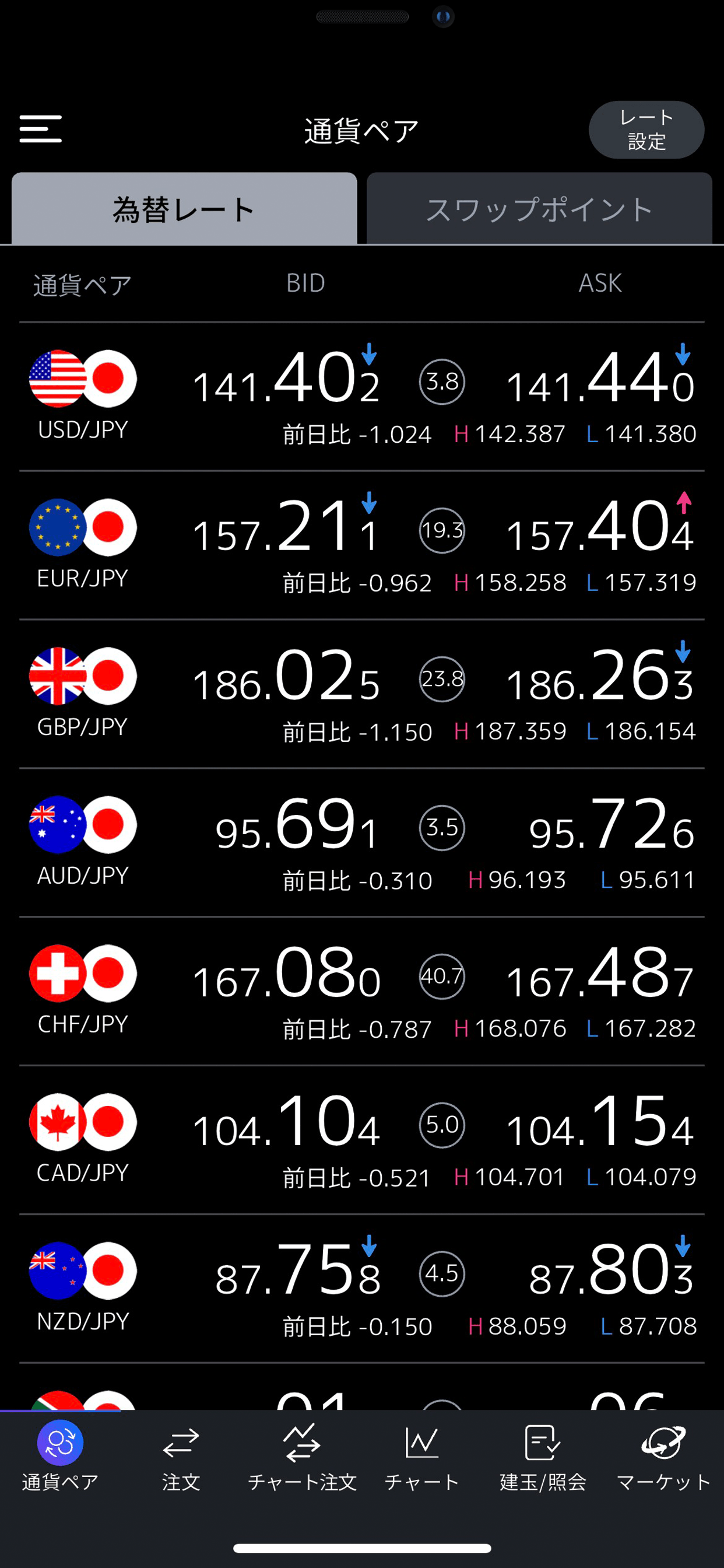Open the USD/JPY currency pair row
This screenshot has height=1568, width=724.
tap(361, 396)
